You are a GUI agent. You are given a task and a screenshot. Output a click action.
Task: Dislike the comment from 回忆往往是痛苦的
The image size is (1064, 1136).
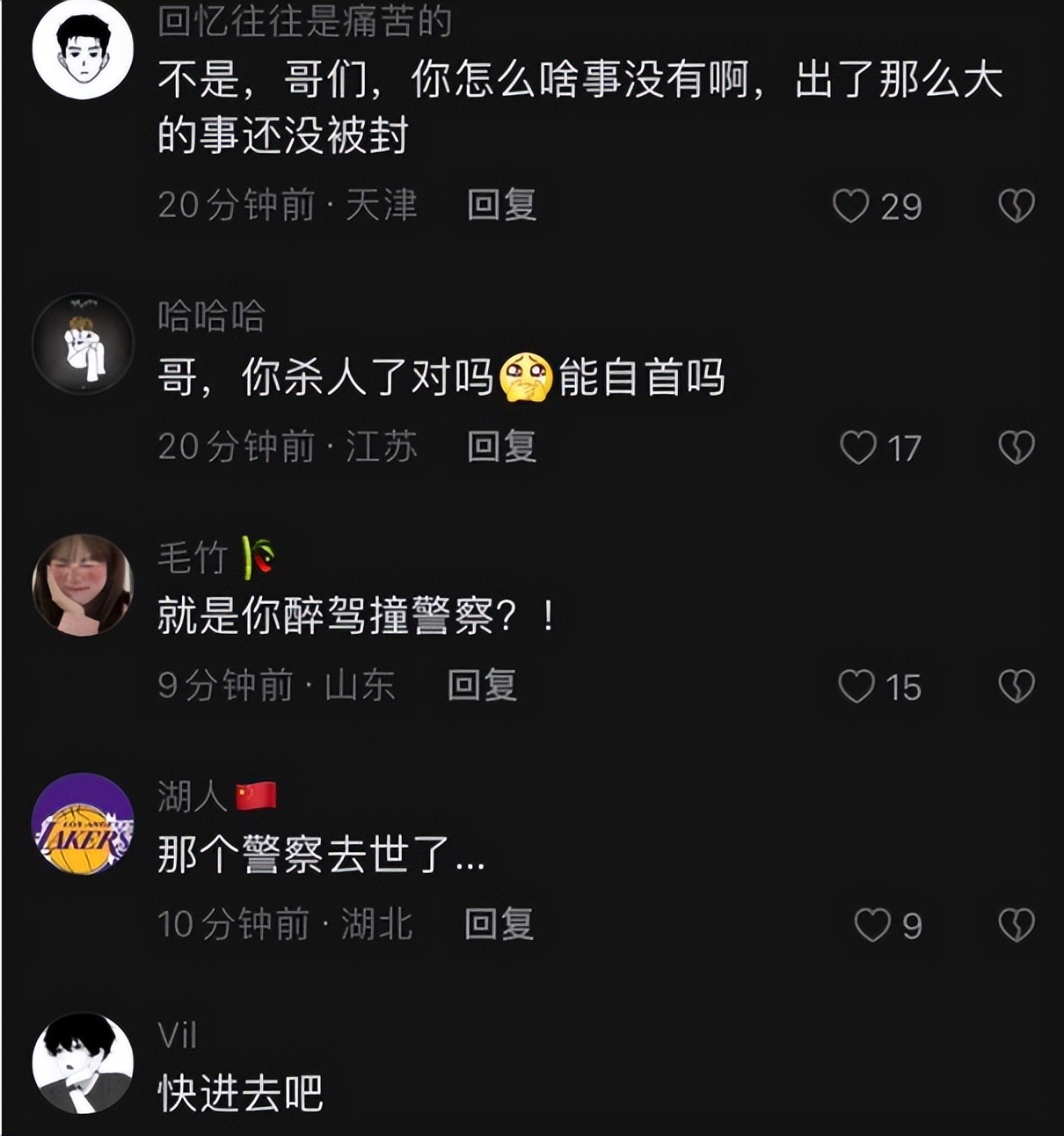(x=1017, y=206)
